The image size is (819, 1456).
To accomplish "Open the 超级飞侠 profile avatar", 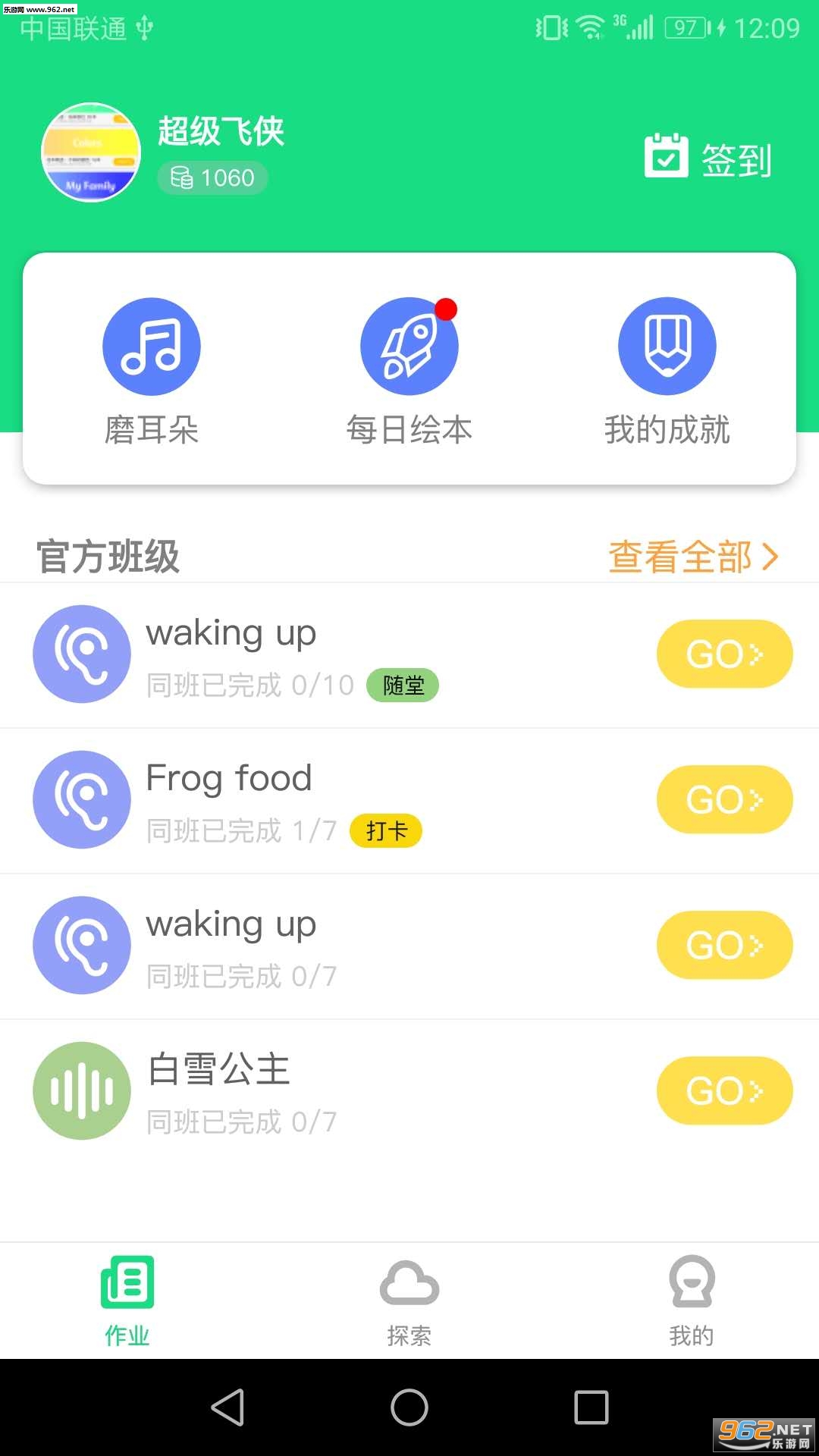I will [91, 152].
